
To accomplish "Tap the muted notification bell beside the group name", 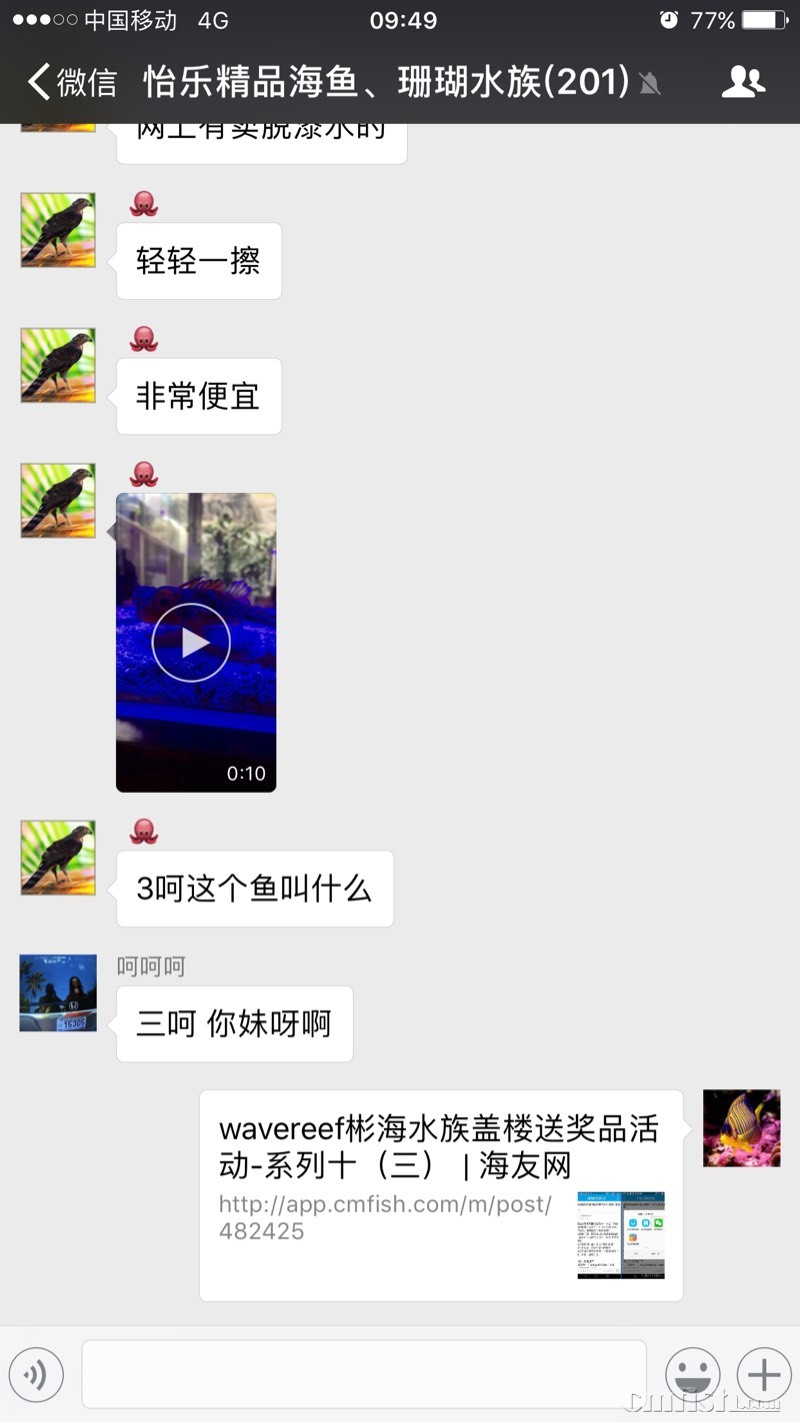I will tap(651, 84).
